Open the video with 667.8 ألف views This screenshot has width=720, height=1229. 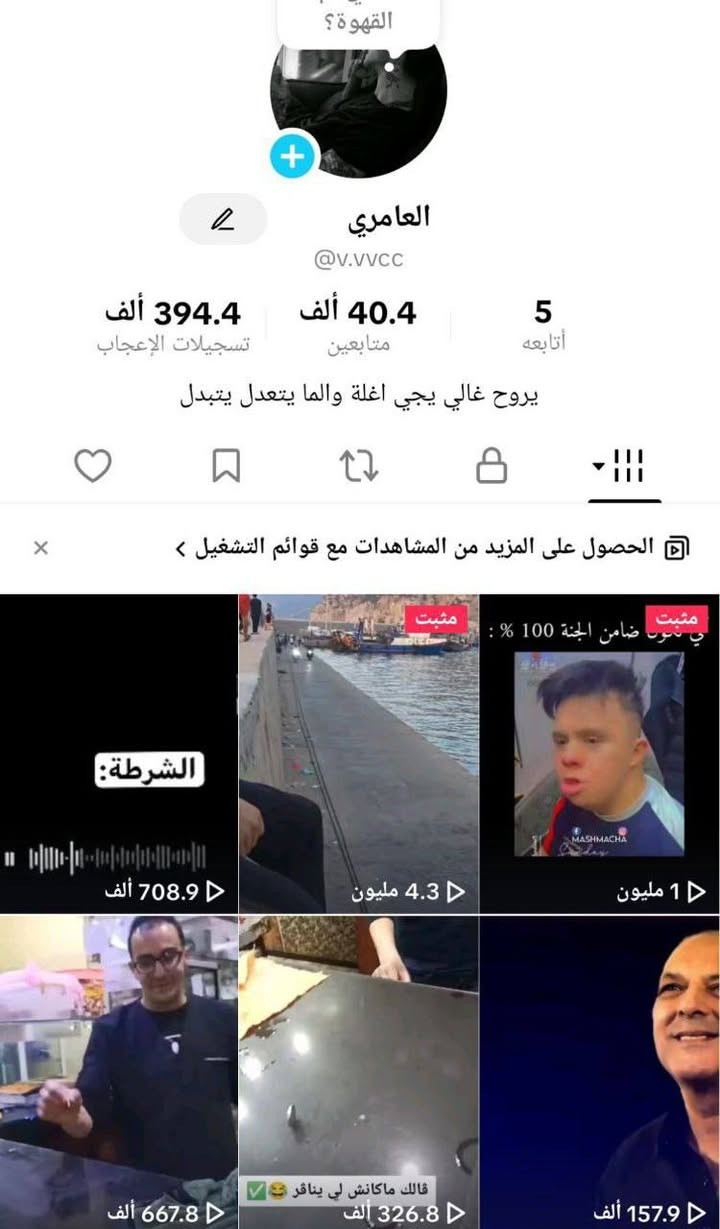pos(118,1070)
